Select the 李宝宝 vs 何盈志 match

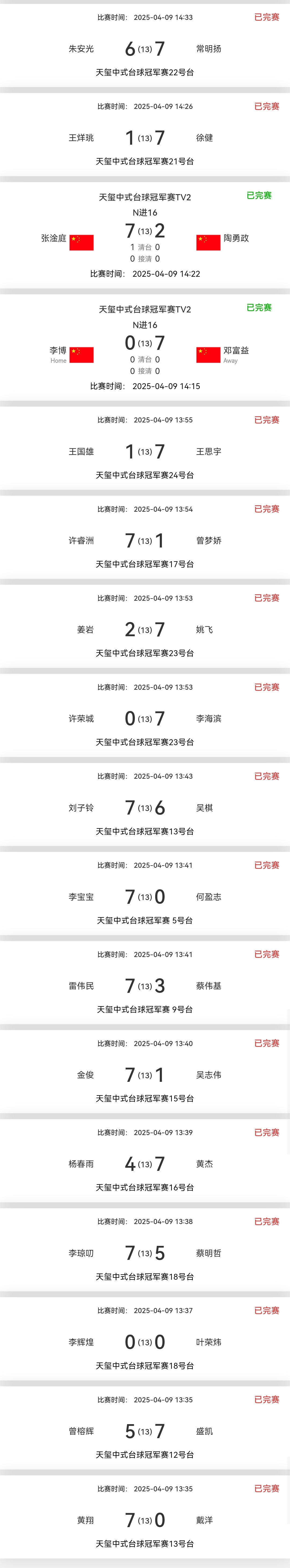coord(145,897)
